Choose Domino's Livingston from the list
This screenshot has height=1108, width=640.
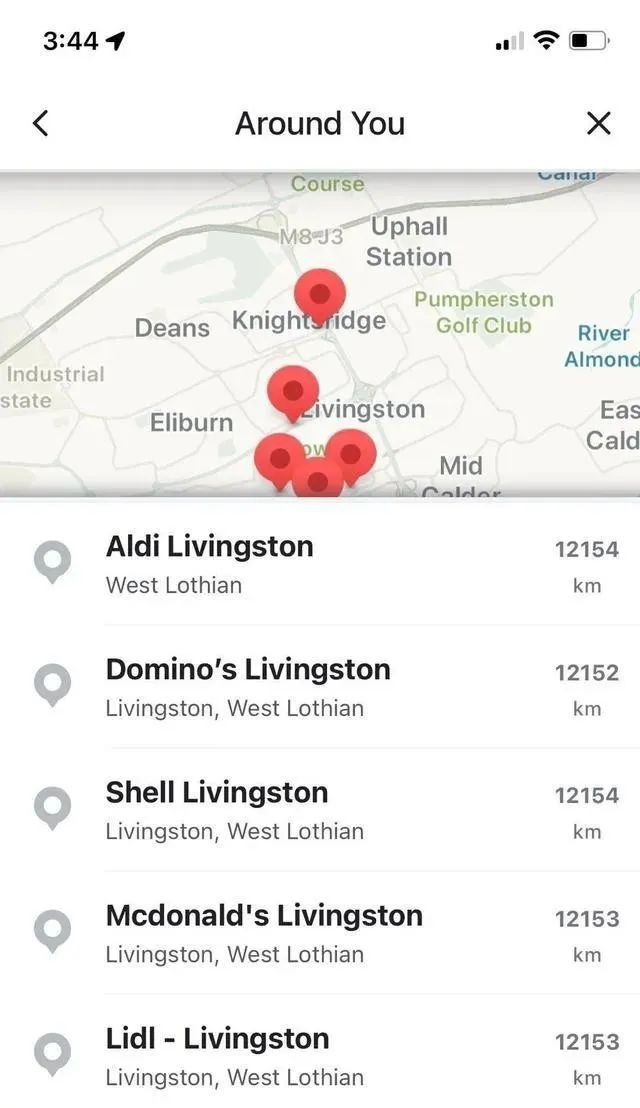pyautogui.click(x=320, y=687)
